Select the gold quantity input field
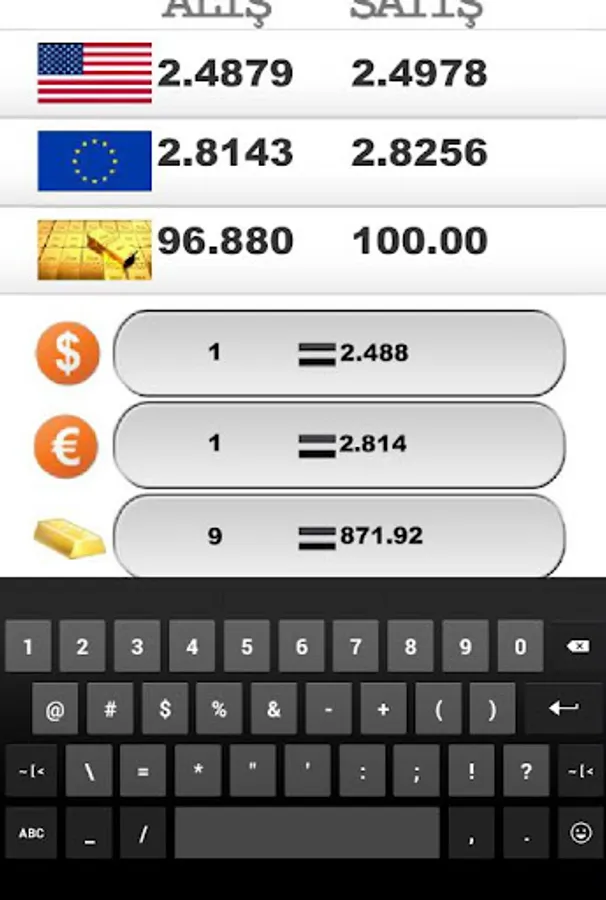 point(215,536)
